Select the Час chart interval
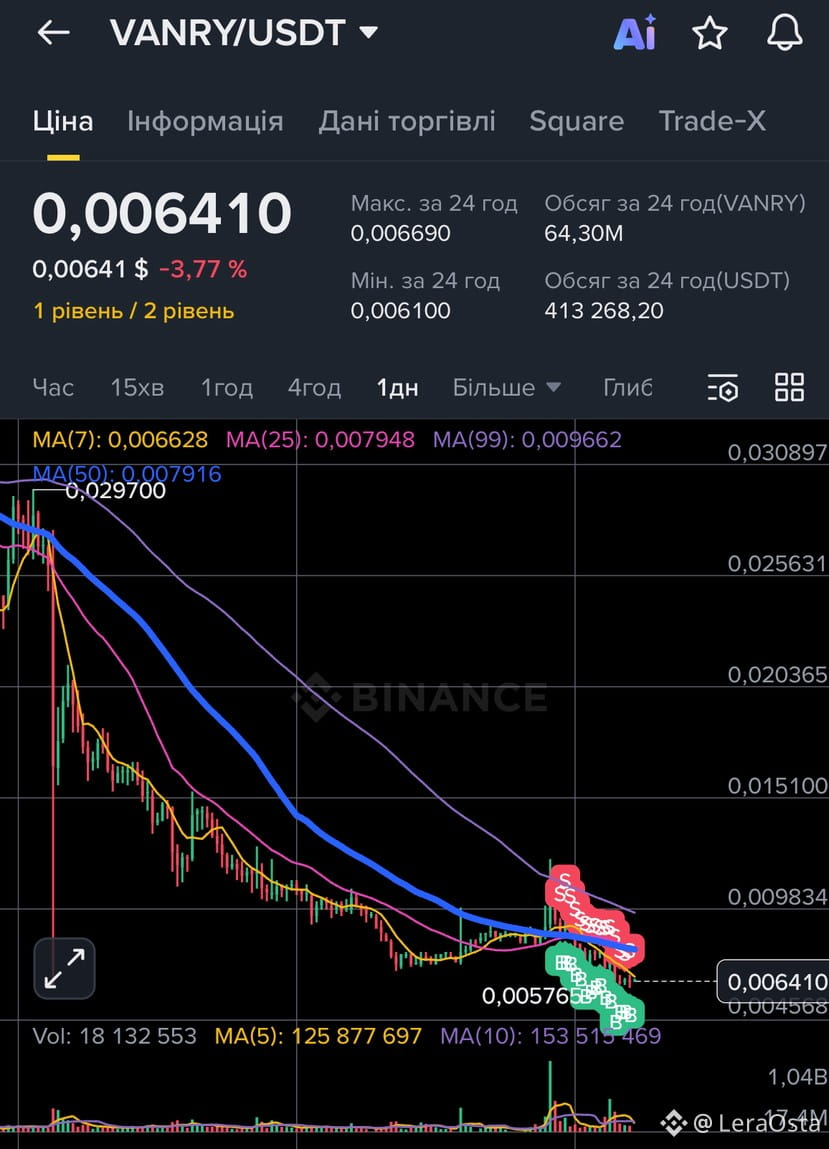Viewport: 829px width, 1149px height. click(x=53, y=387)
